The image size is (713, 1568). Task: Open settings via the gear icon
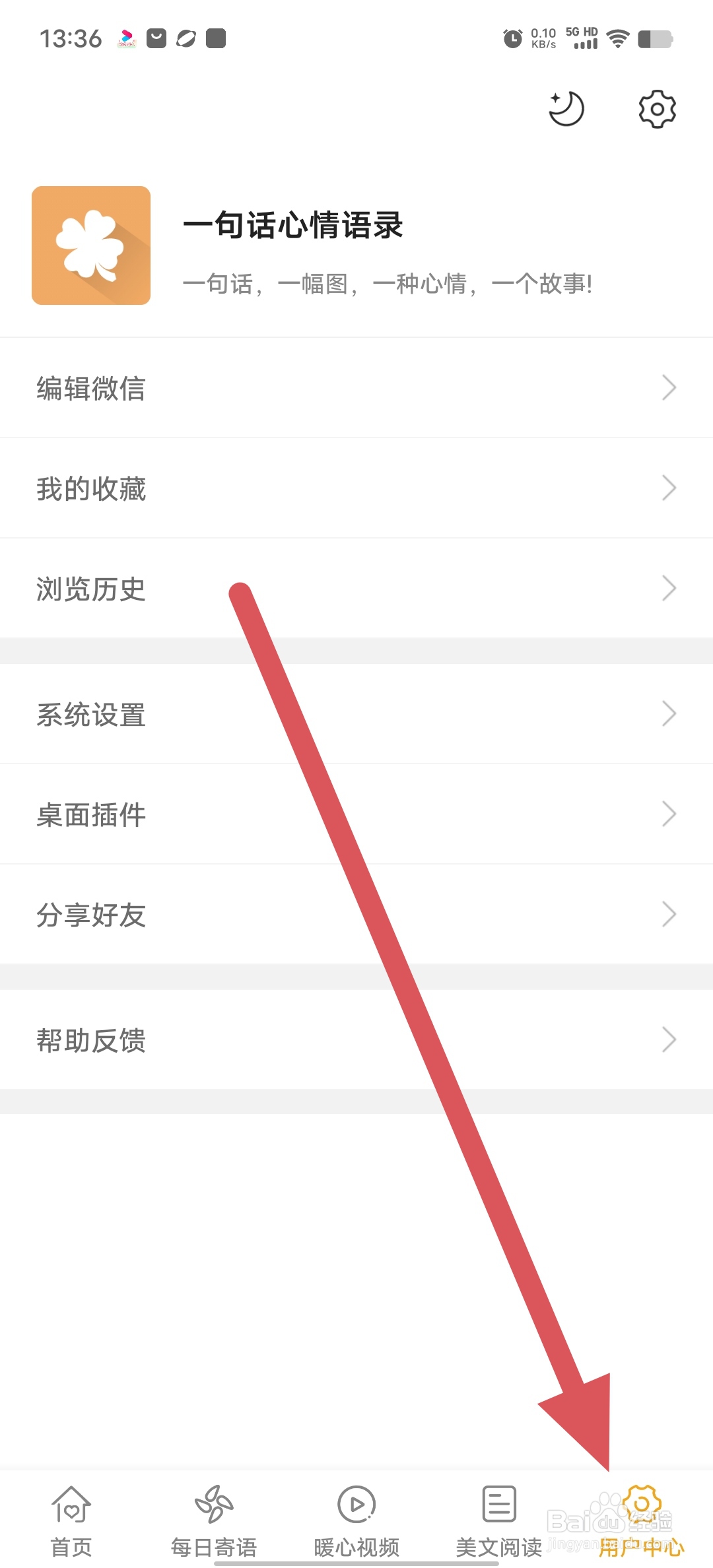point(657,109)
